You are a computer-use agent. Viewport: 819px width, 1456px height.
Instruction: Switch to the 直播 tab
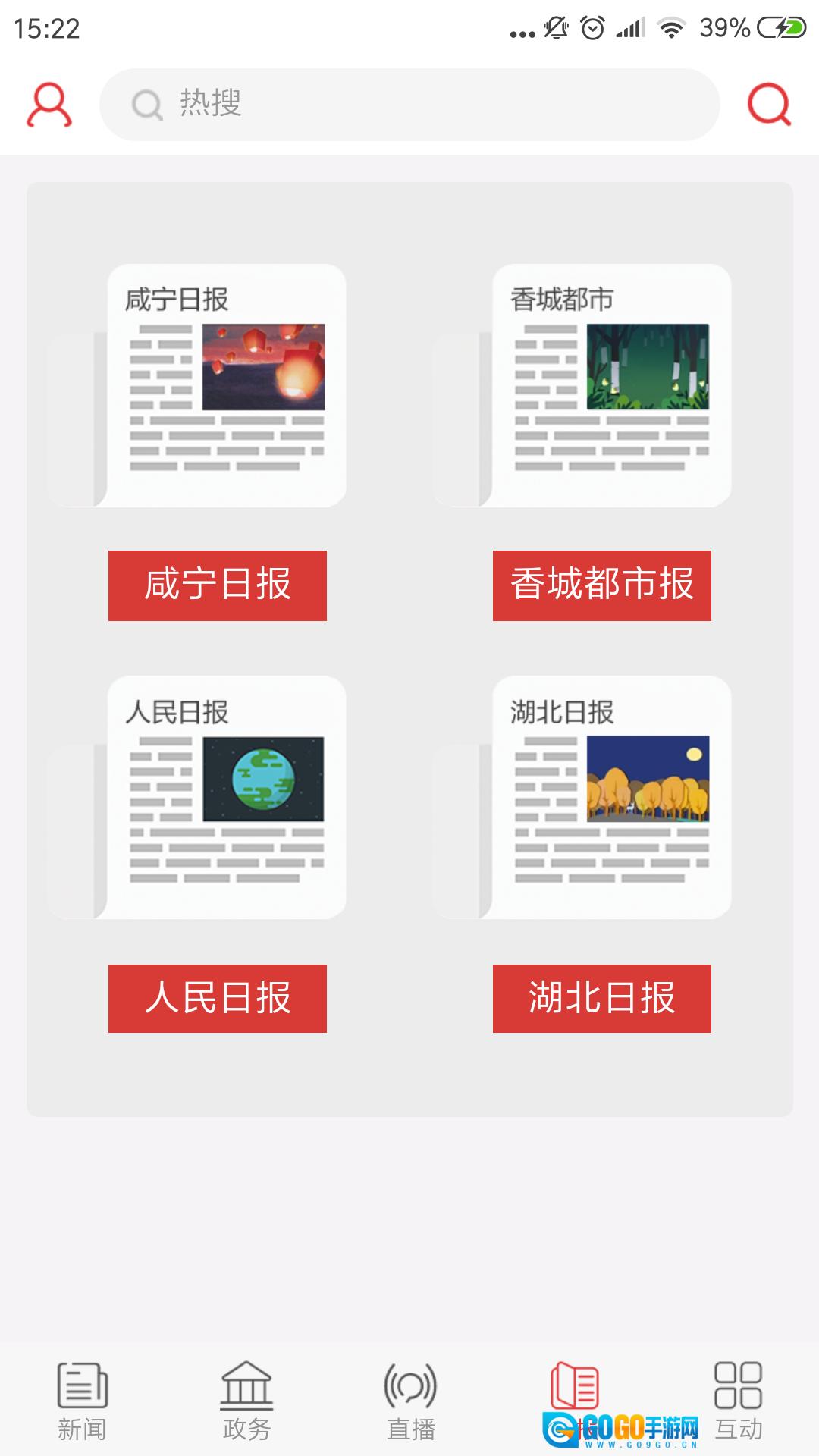click(x=410, y=1400)
